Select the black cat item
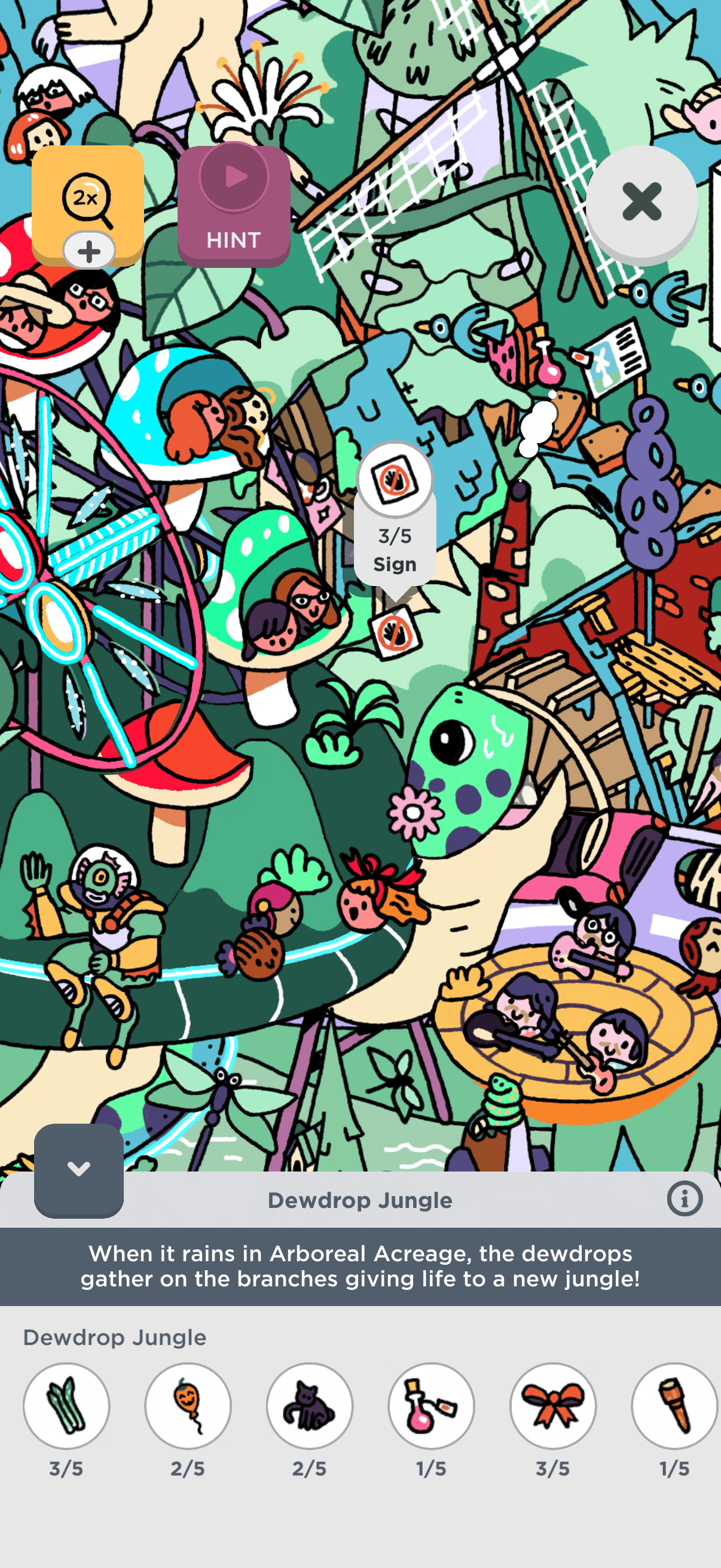 (310, 1405)
